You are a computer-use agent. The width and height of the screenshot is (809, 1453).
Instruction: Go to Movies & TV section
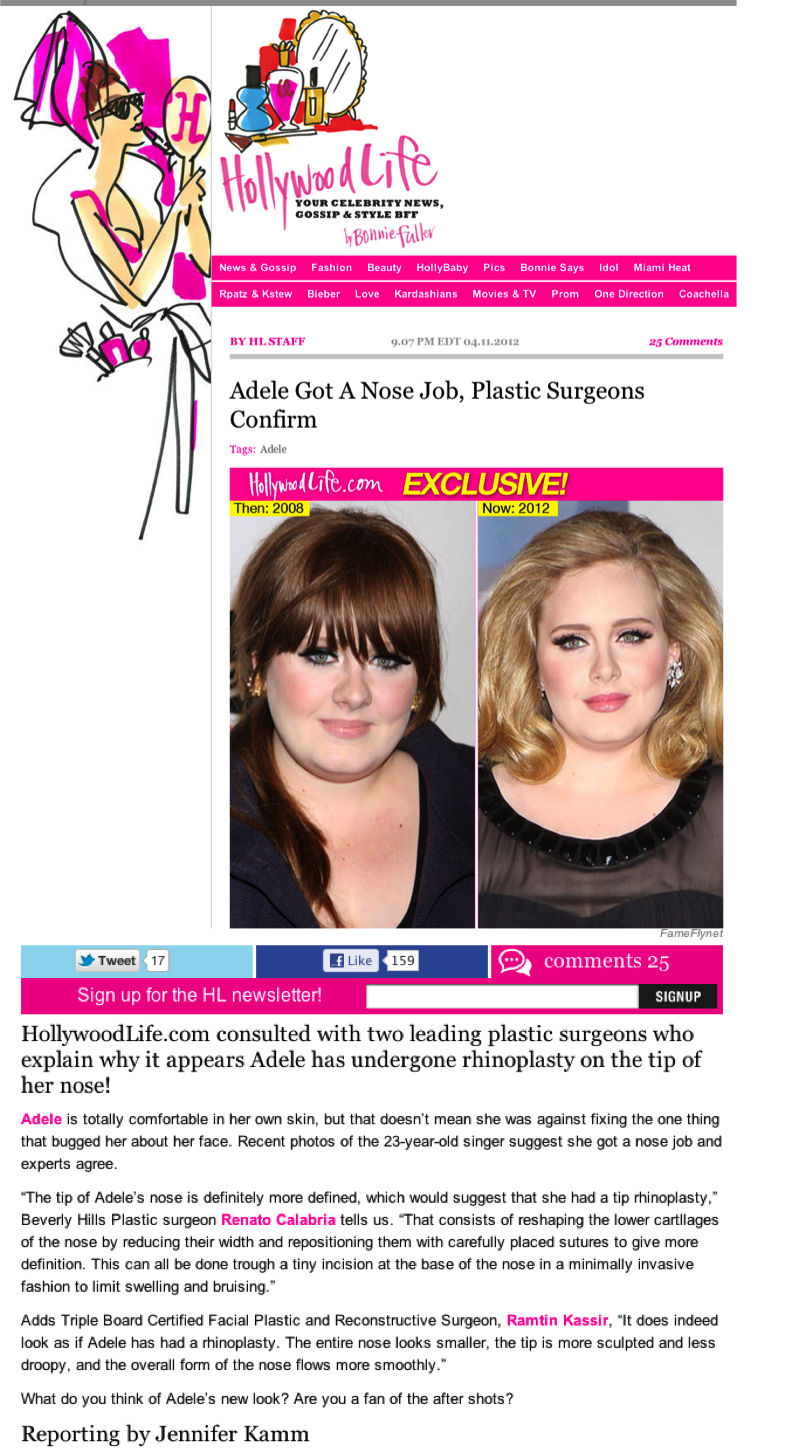(504, 294)
